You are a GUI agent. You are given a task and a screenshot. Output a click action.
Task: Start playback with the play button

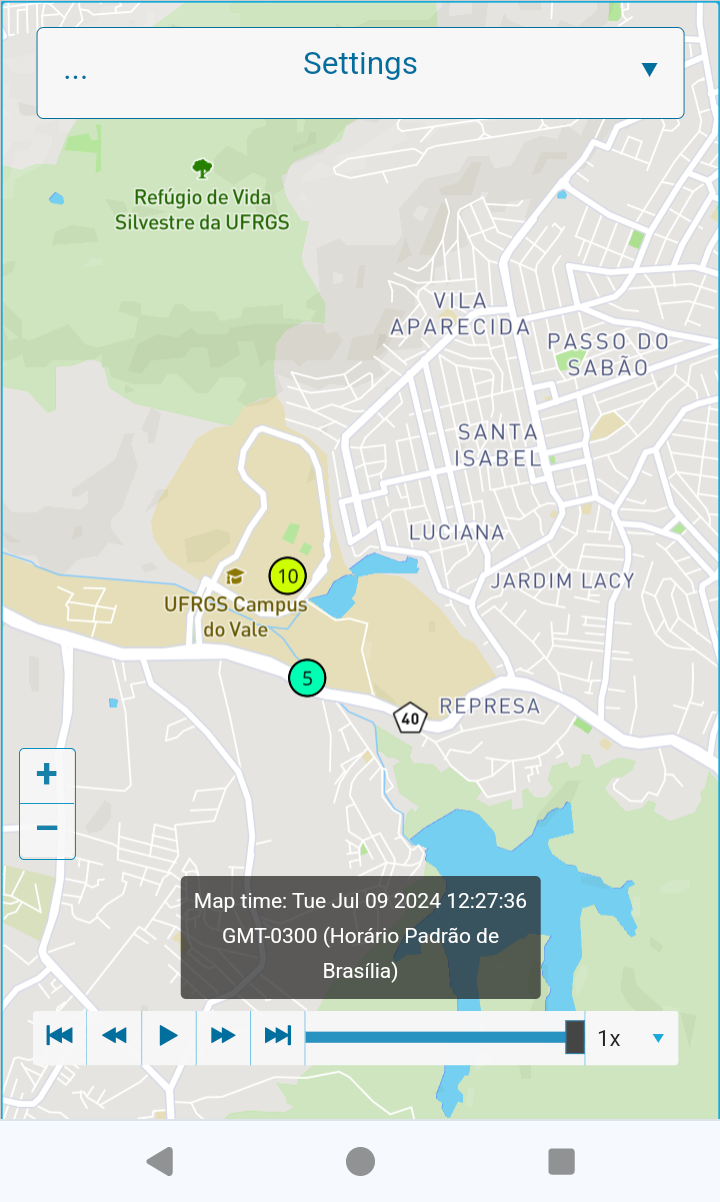pos(169,1037)
